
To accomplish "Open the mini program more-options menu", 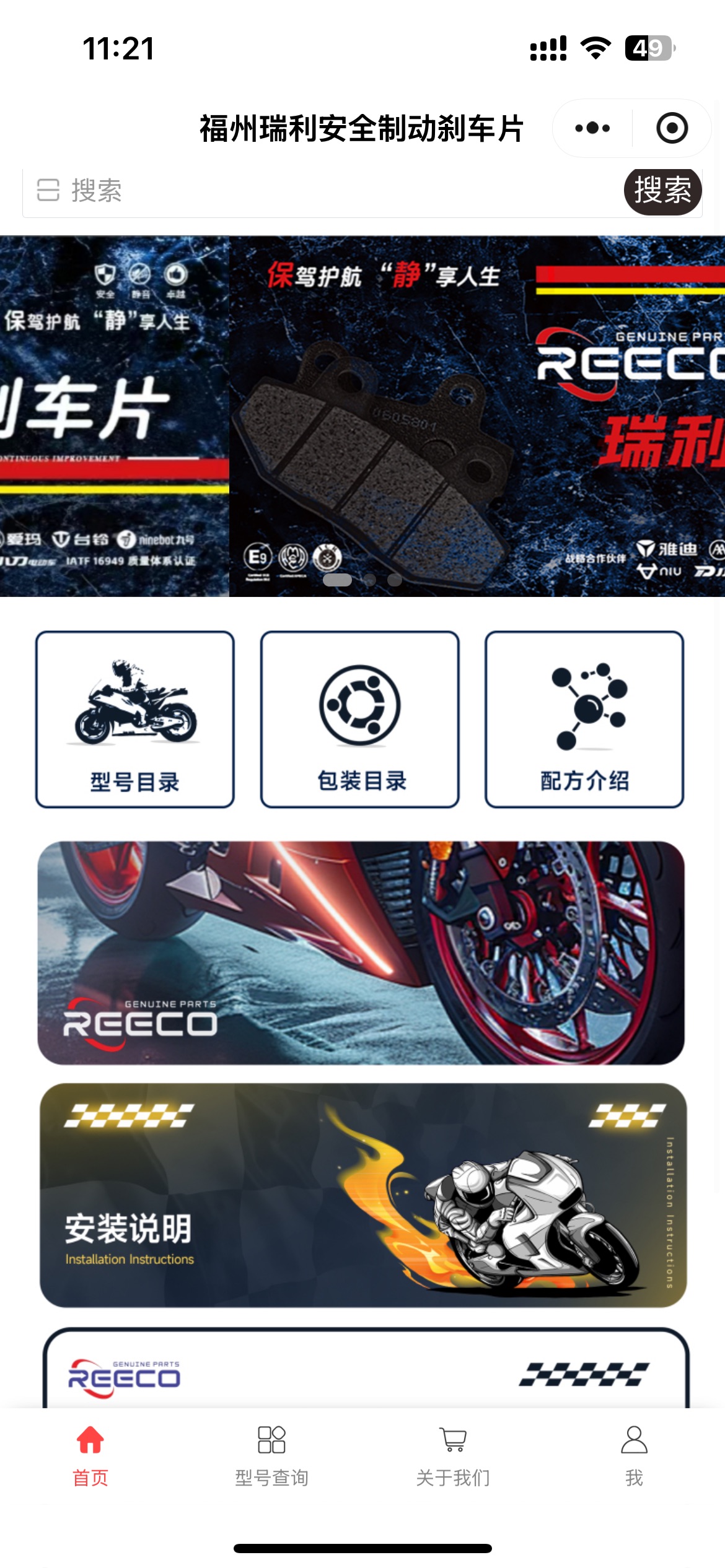I will [592, 128].
